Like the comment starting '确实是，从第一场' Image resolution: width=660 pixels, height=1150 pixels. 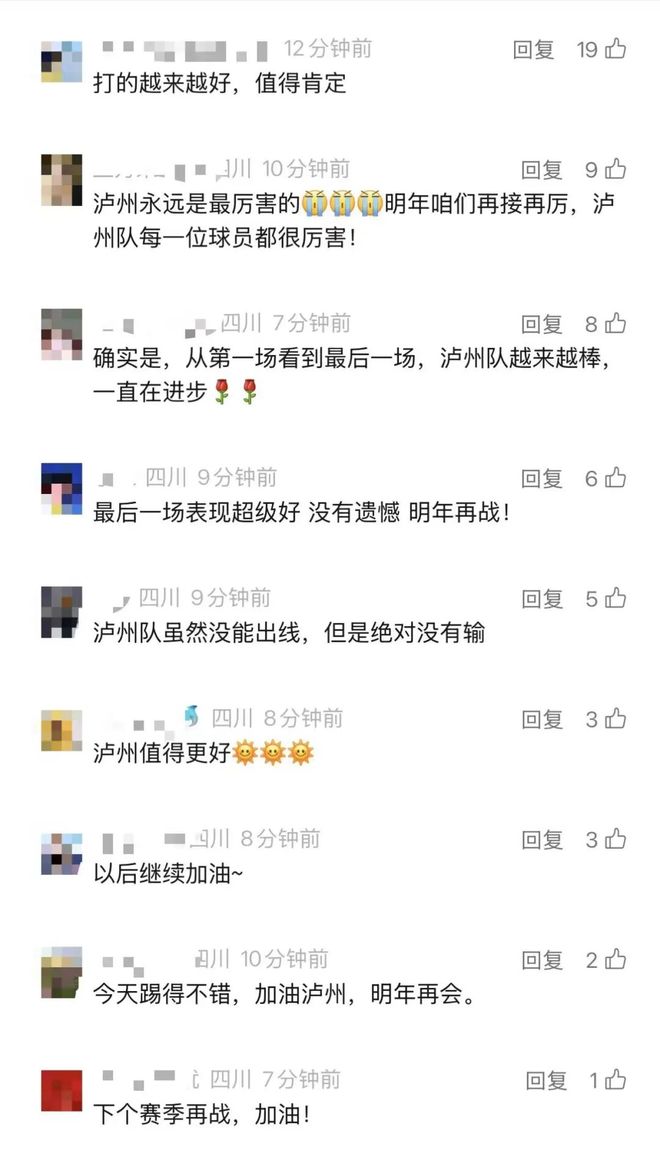coord(616,323)
